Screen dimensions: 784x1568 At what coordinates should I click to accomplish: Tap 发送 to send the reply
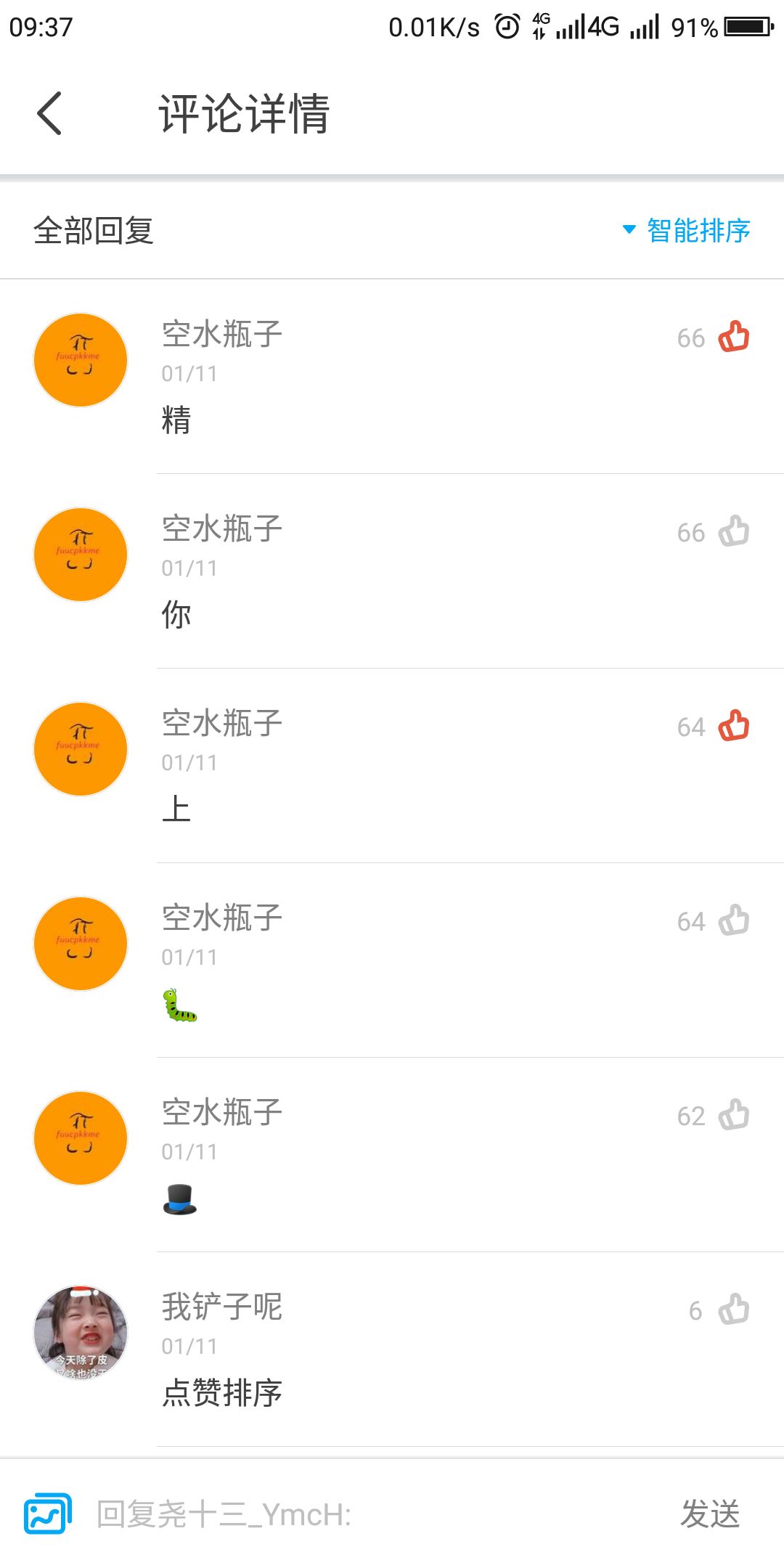709,1514
